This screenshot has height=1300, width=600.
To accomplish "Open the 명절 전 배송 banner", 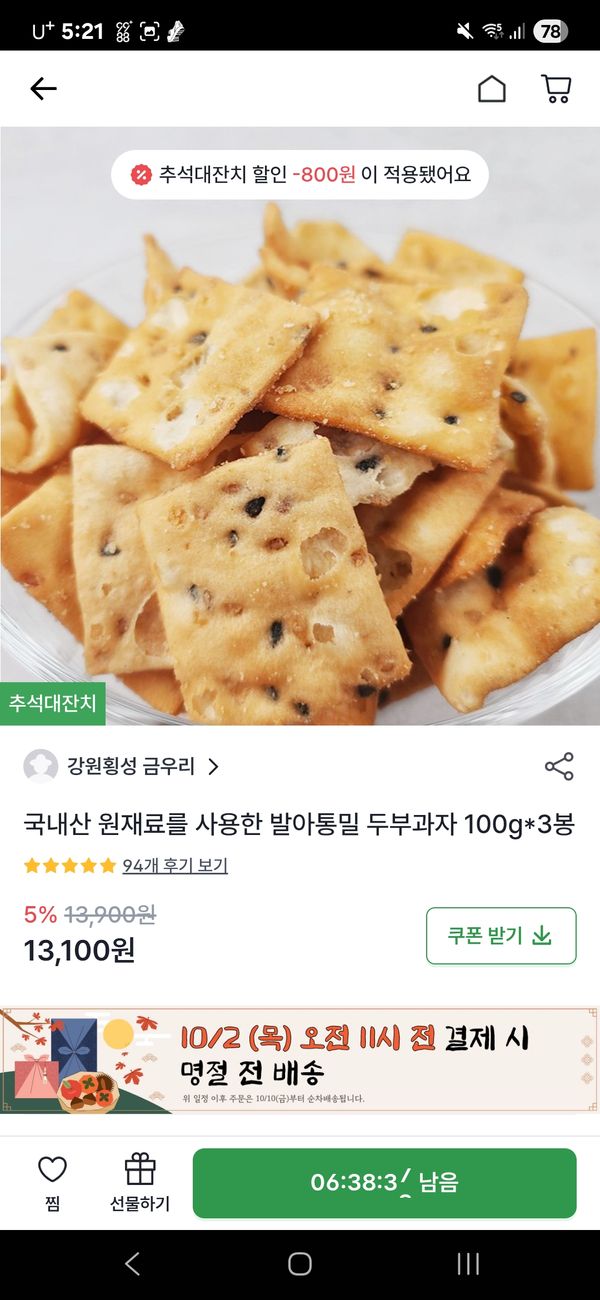I will pos(300,1060).
